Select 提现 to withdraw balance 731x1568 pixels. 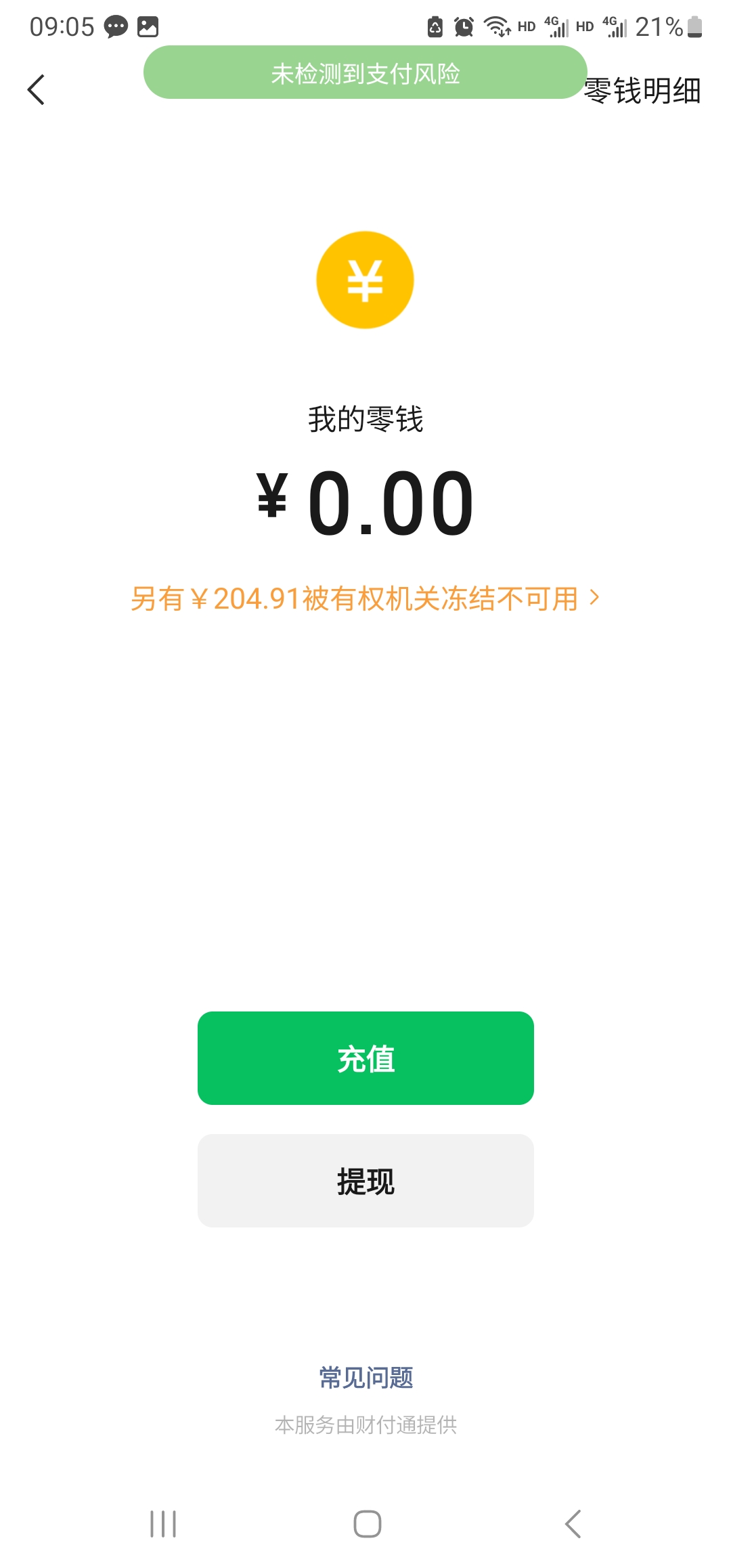365,1181
